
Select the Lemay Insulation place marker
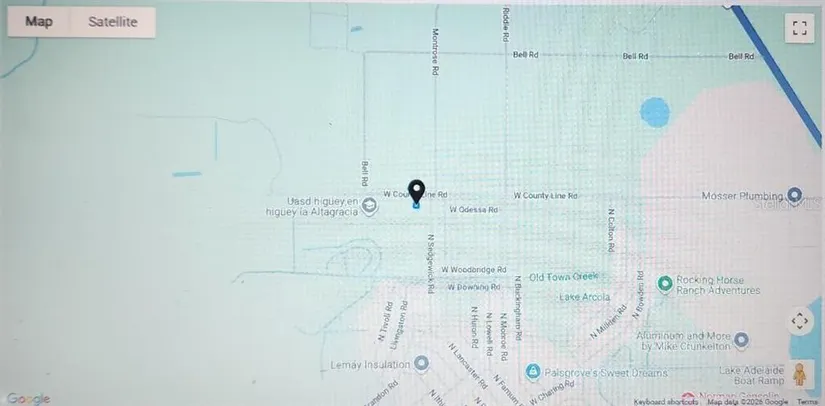point(422,363)
